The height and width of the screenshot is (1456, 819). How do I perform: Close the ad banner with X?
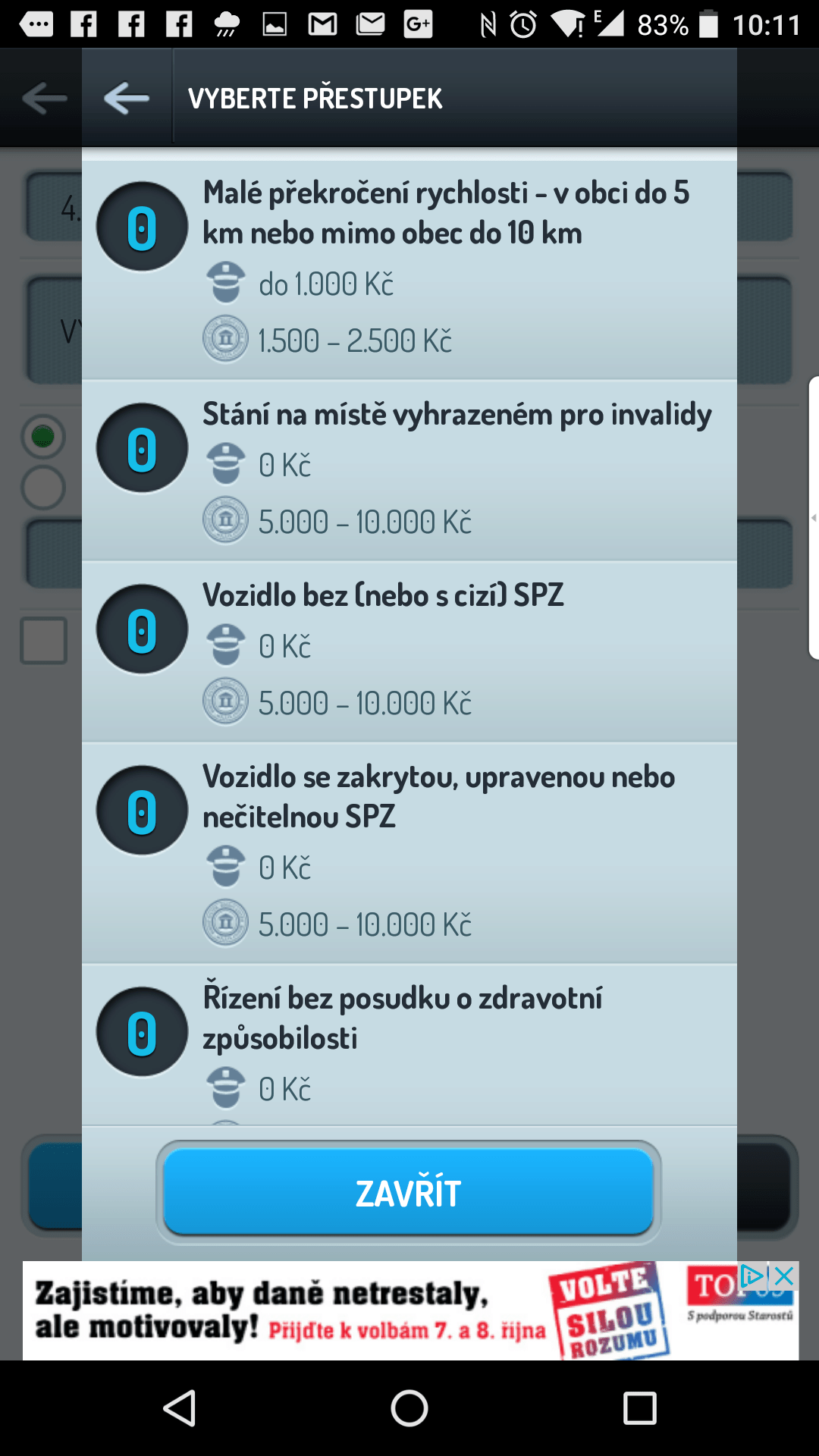coord(785,1276)
